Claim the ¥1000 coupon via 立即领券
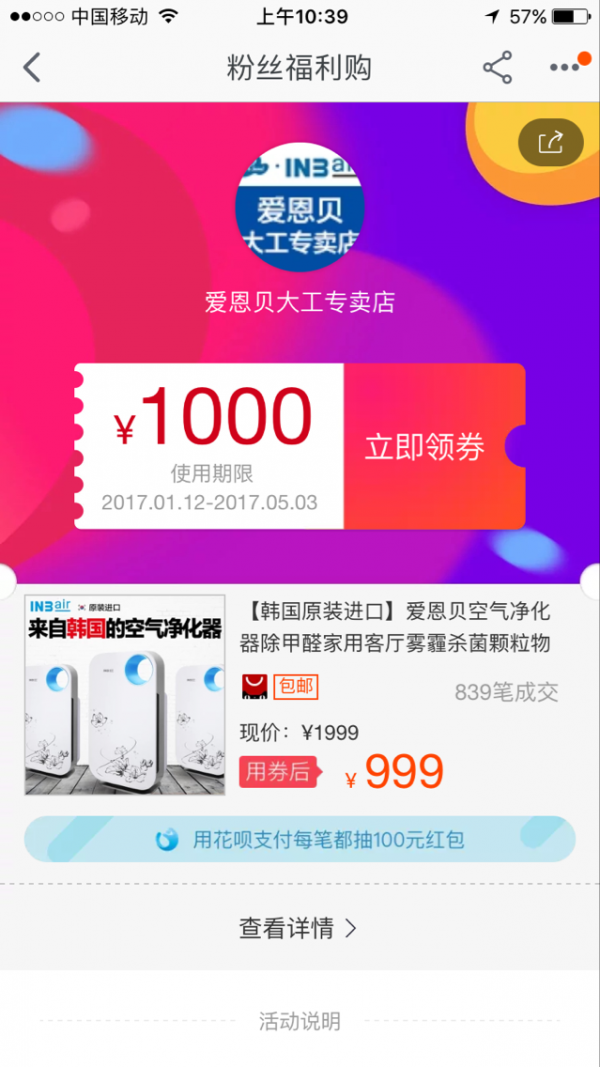 pyautogui.click(x=426, y=447)
